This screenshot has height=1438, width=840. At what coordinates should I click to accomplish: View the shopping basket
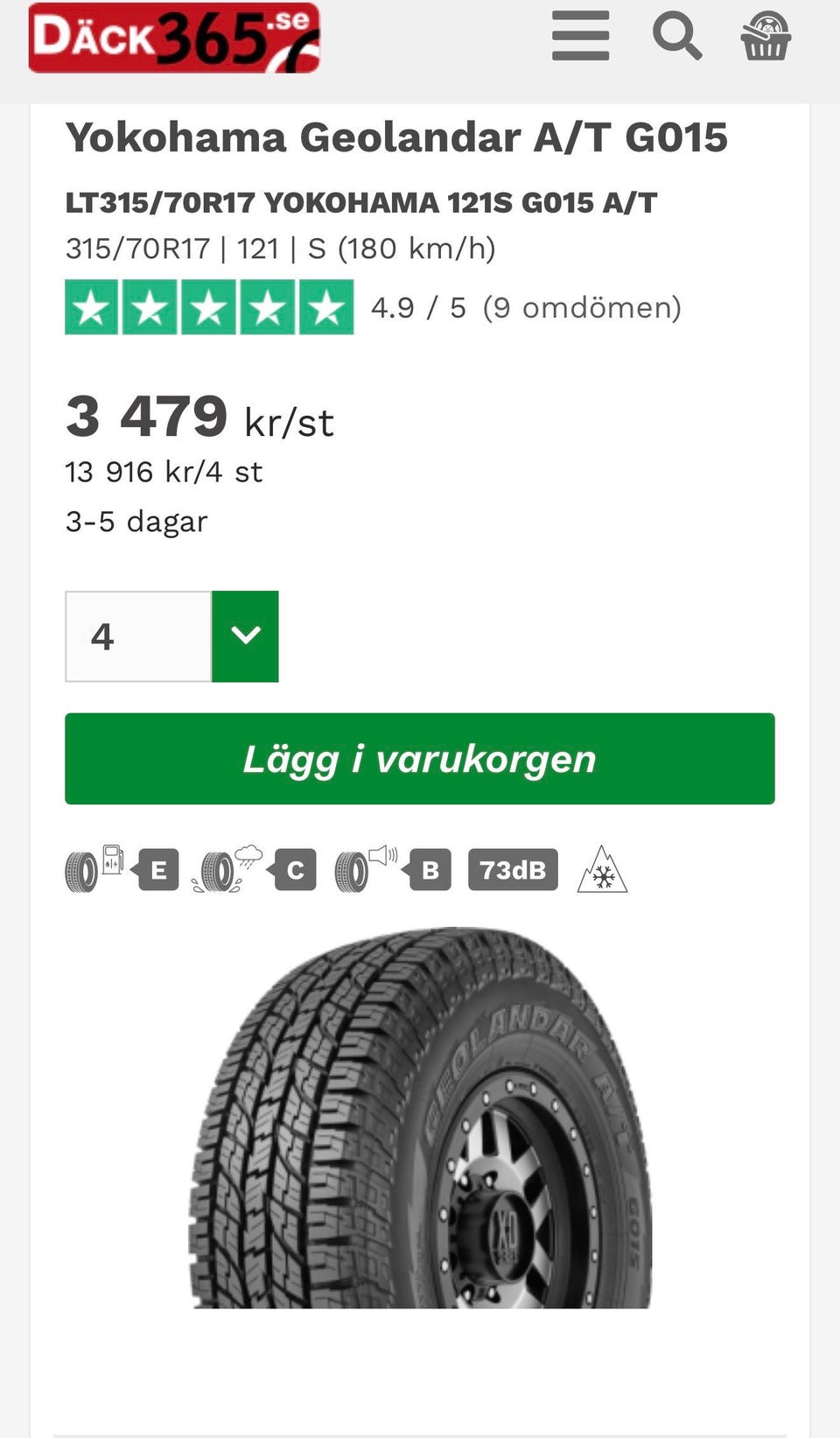point(766,36)
